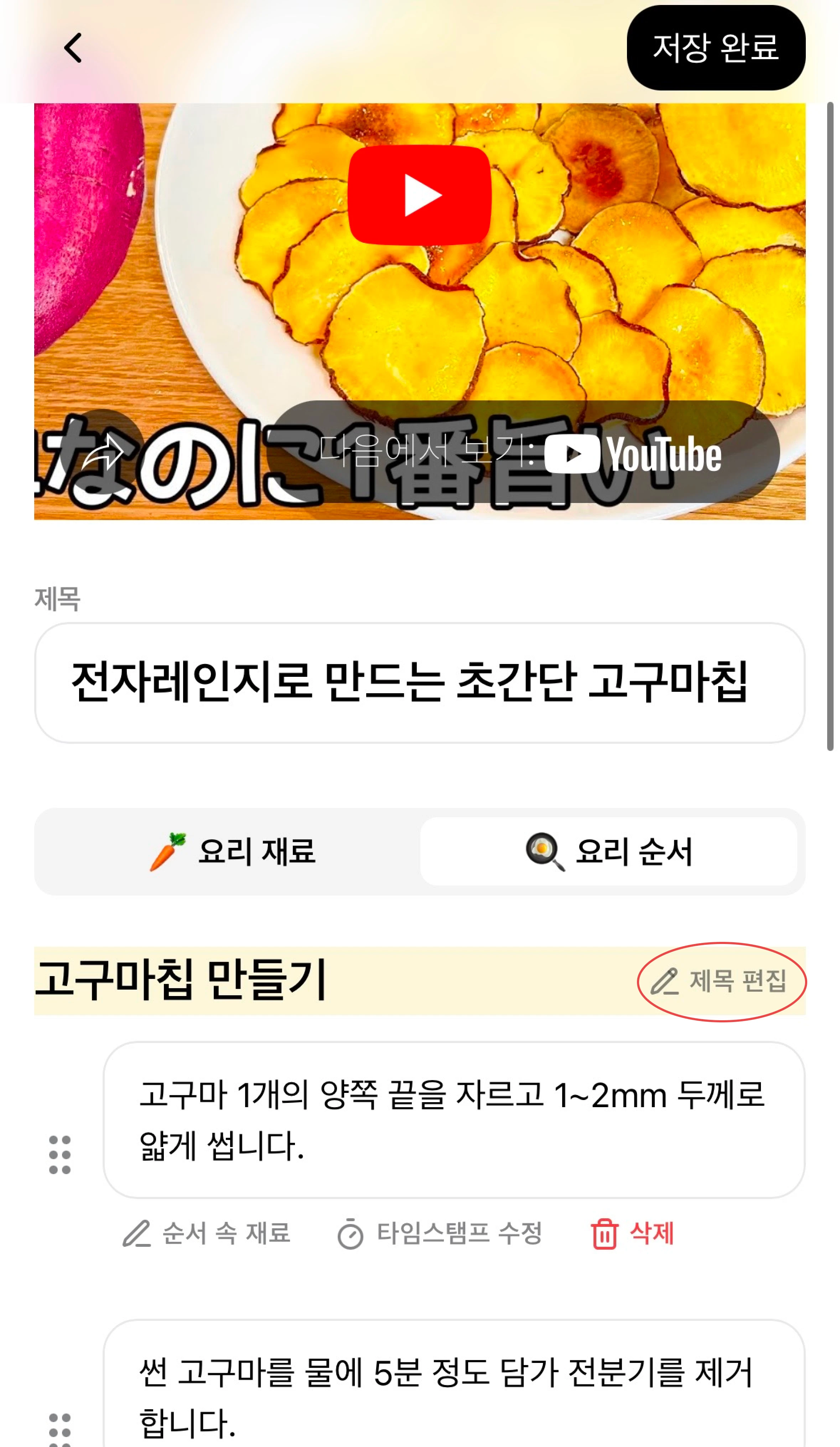Edit the step about slicing 고구마 thinly
This screenshot has width=840, height=1447.
coord(453,1120)
